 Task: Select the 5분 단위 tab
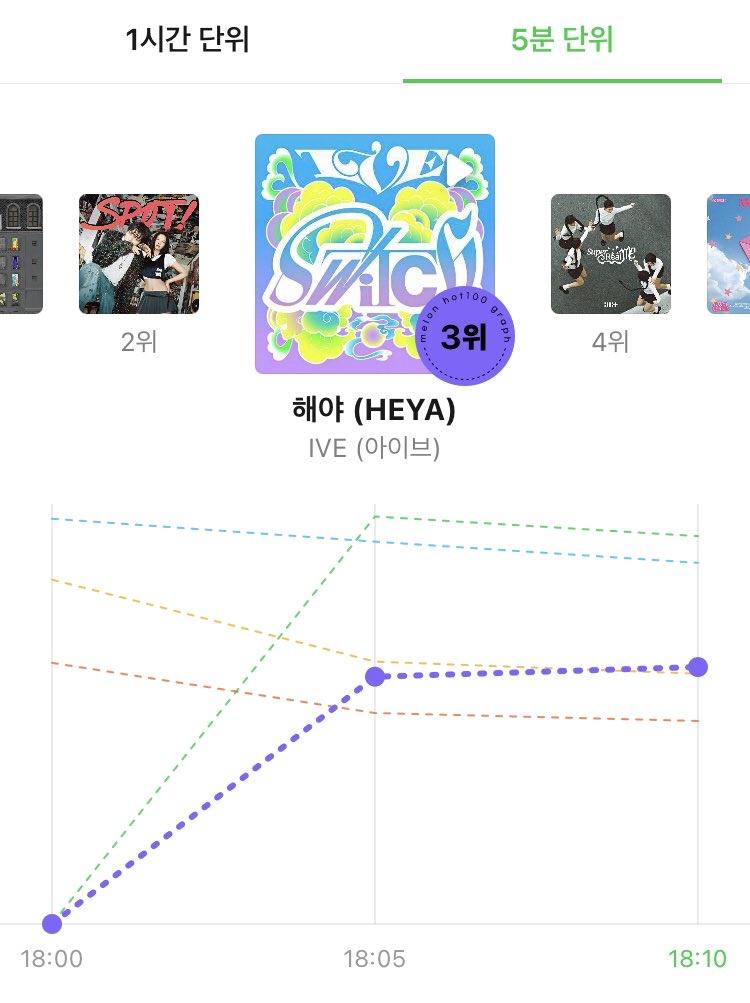(x=562, y=41)
